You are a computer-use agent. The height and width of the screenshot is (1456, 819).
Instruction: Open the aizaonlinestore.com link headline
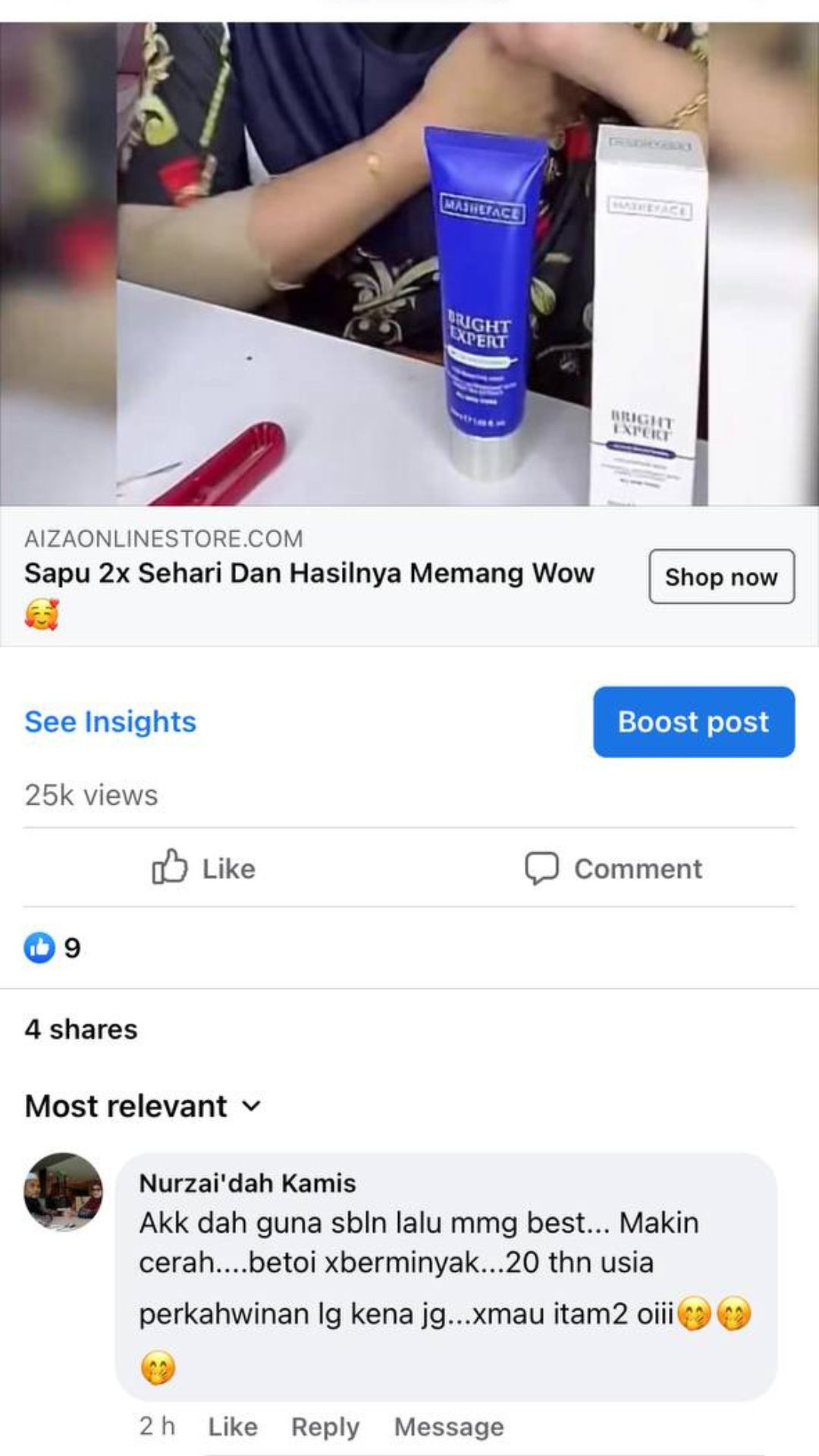pos(309,573)
